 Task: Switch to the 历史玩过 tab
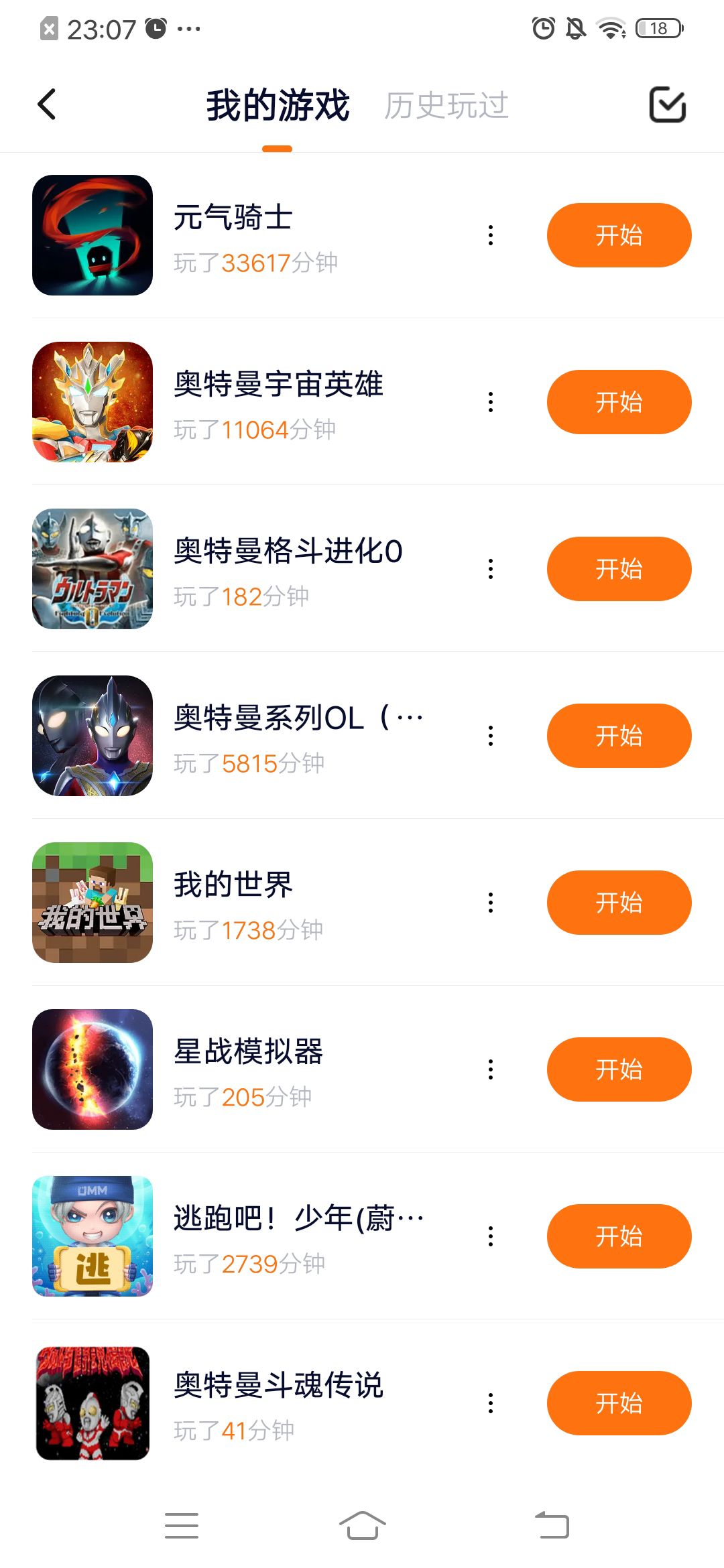click(446, 106)
